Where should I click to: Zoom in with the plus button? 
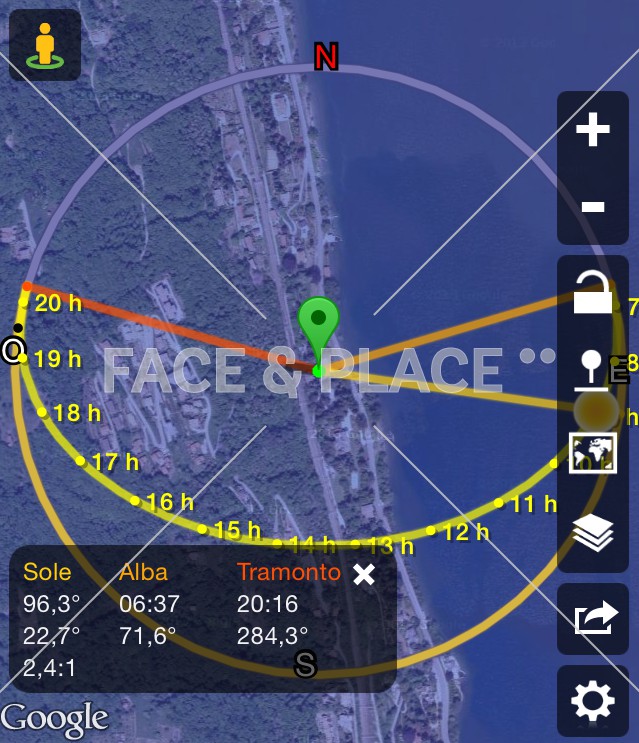[x=593, y=130]
